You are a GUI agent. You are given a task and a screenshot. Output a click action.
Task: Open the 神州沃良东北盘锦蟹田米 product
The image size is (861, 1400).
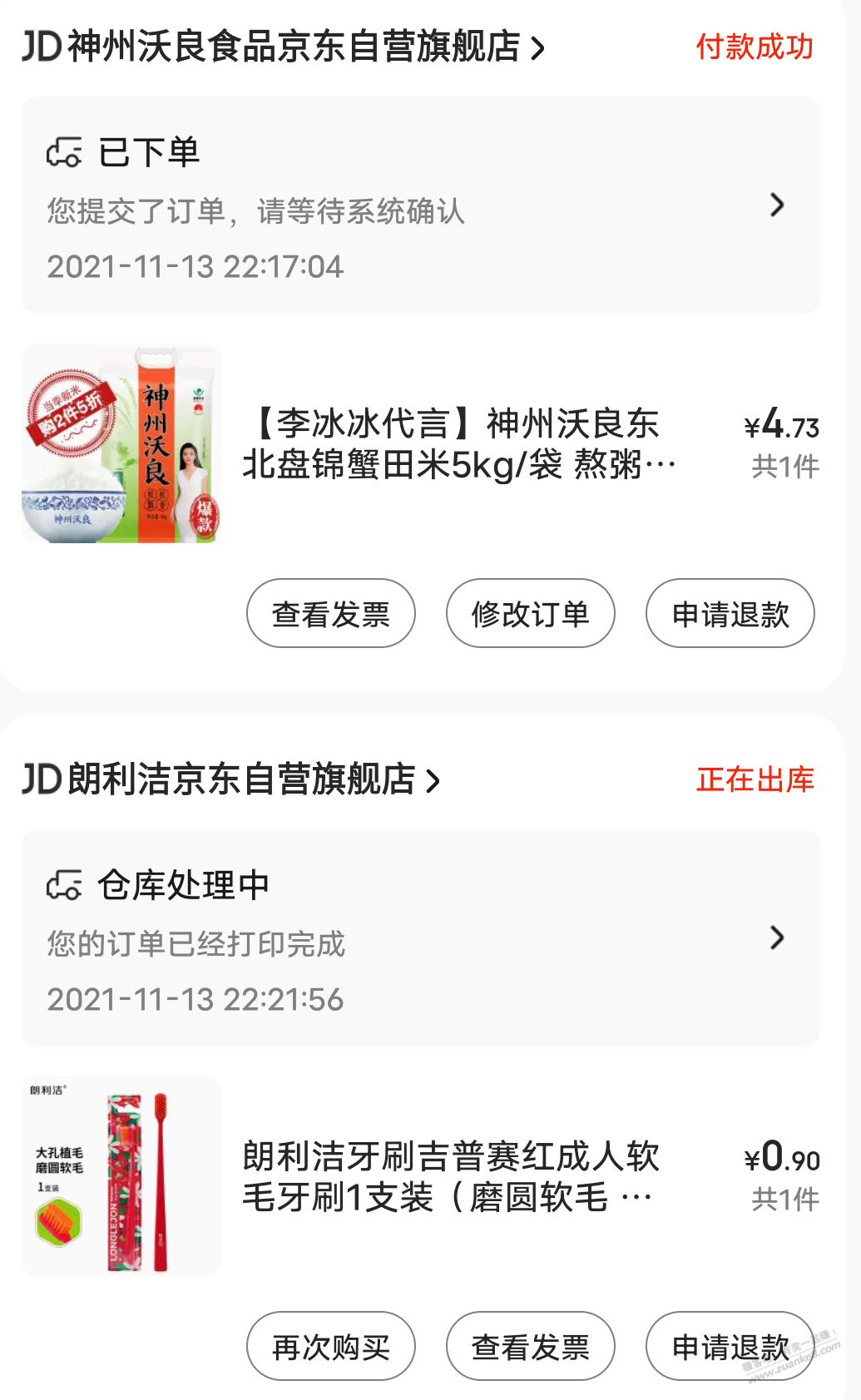458,444
